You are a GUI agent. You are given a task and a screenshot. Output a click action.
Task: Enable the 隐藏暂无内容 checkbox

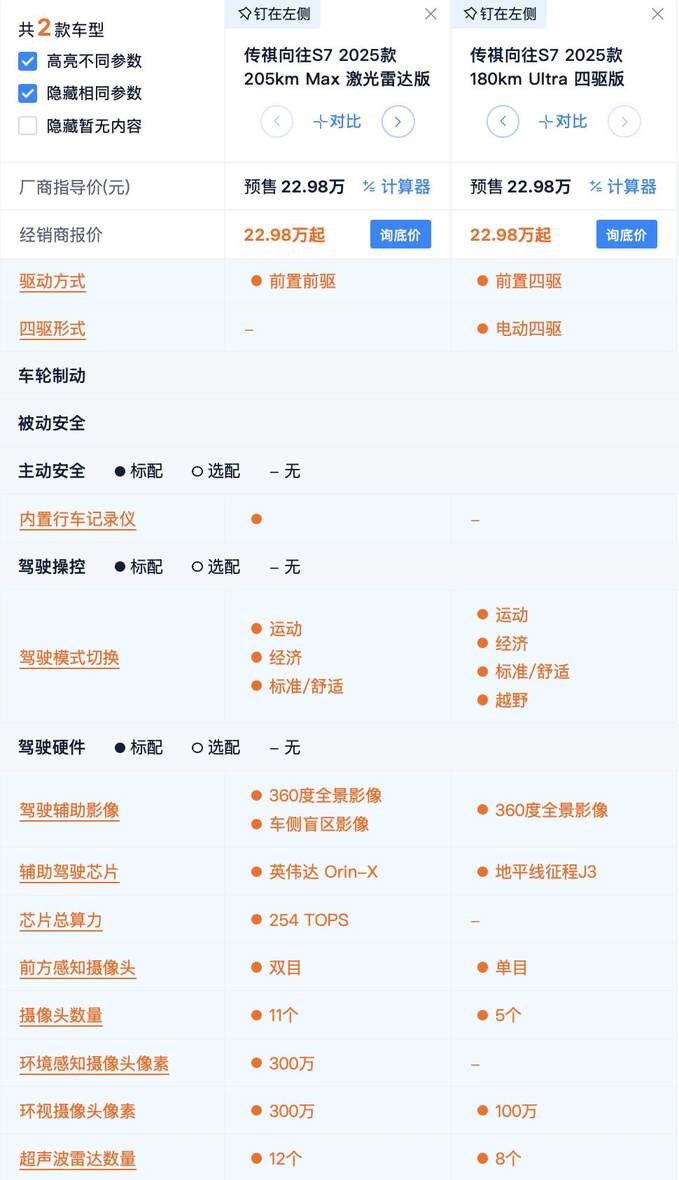pos(28,126)
